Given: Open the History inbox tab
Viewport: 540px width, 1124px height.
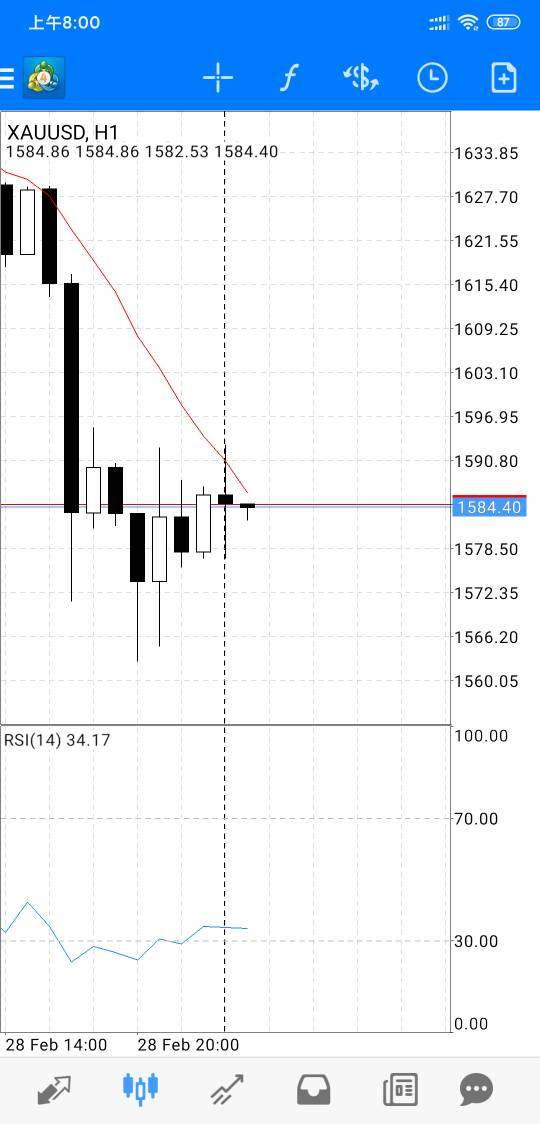Looking at the screenshot, I should [x=313, y=1090].
